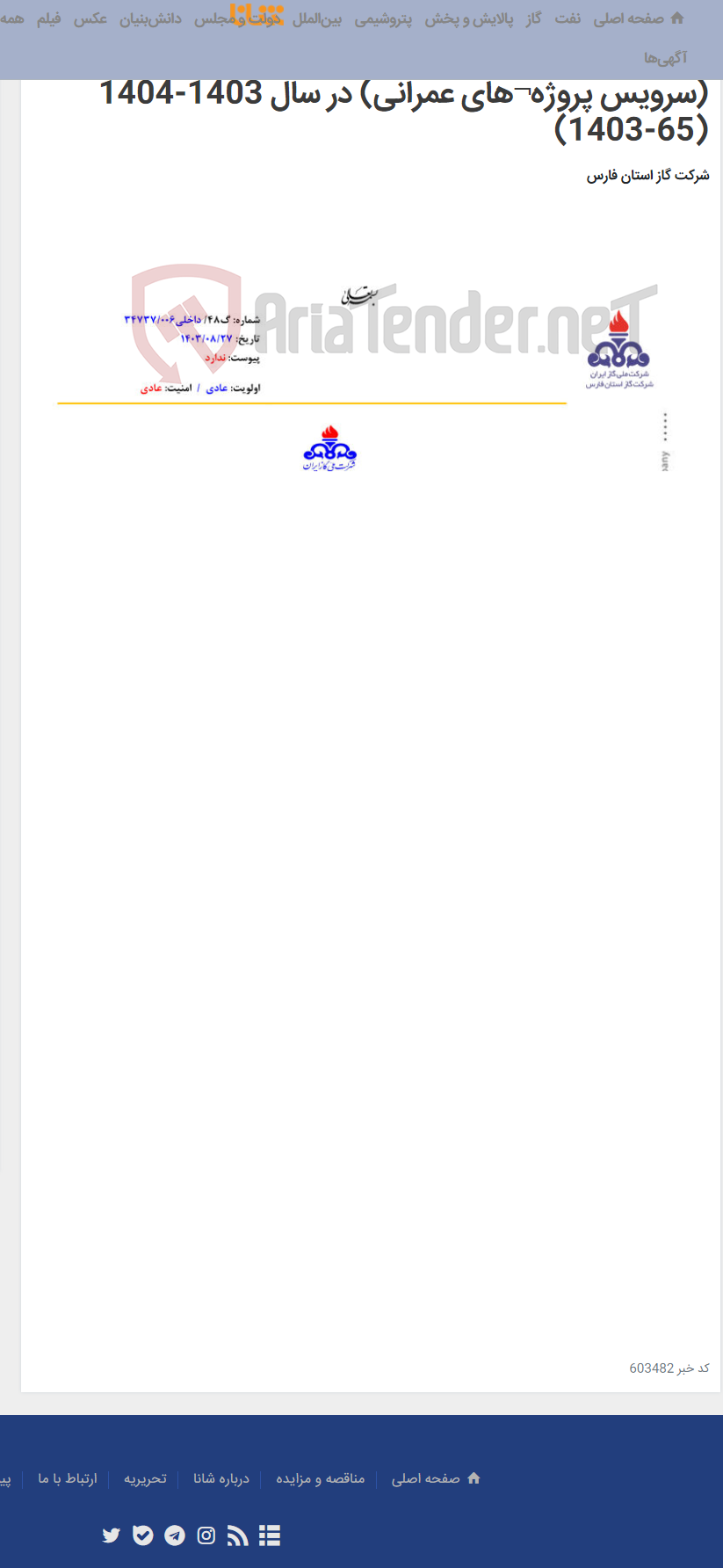This screenshot has height=1568, width=723.
Task: Open the Telegram channel icon
Action: (x=175, y=1535)
